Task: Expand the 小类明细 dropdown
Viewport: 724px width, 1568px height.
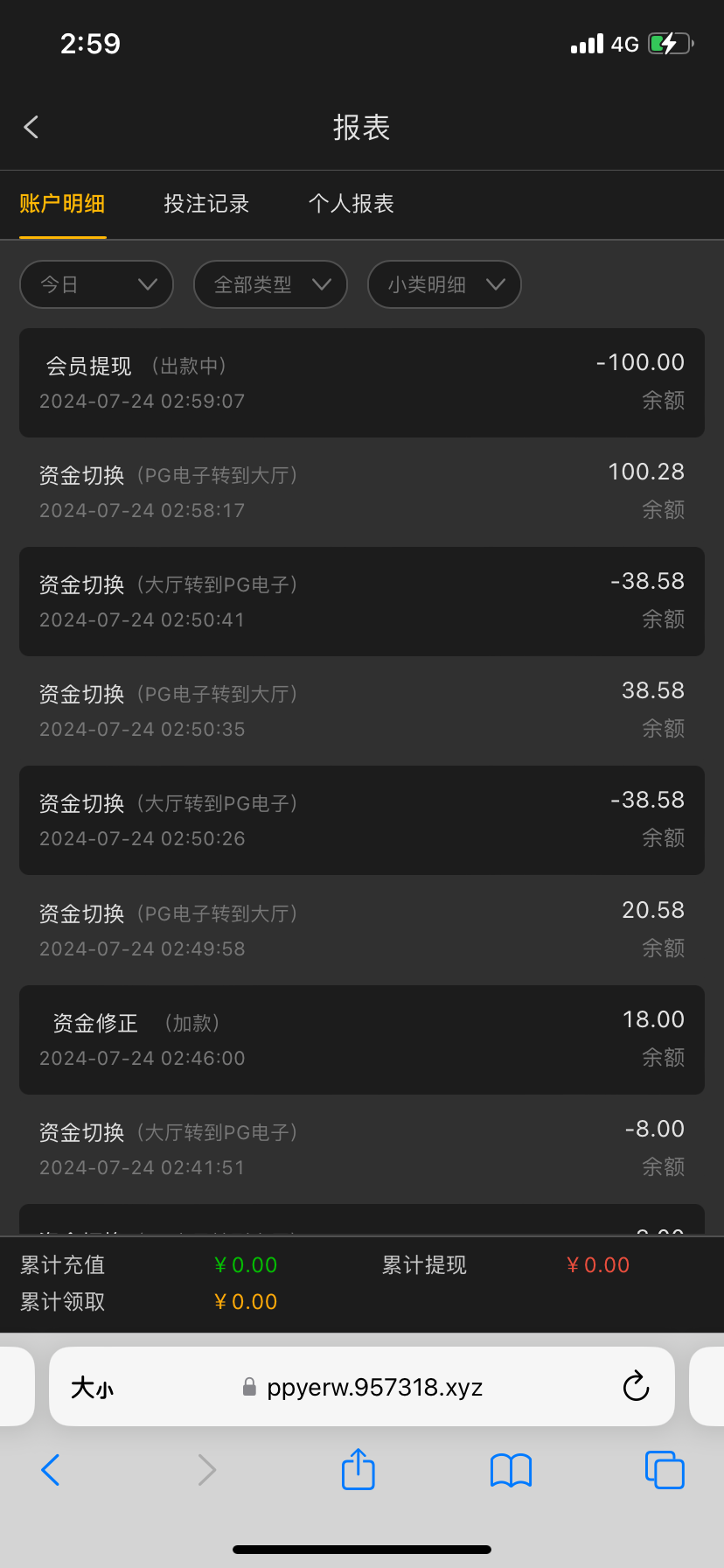Action: (x=444, y=284)
